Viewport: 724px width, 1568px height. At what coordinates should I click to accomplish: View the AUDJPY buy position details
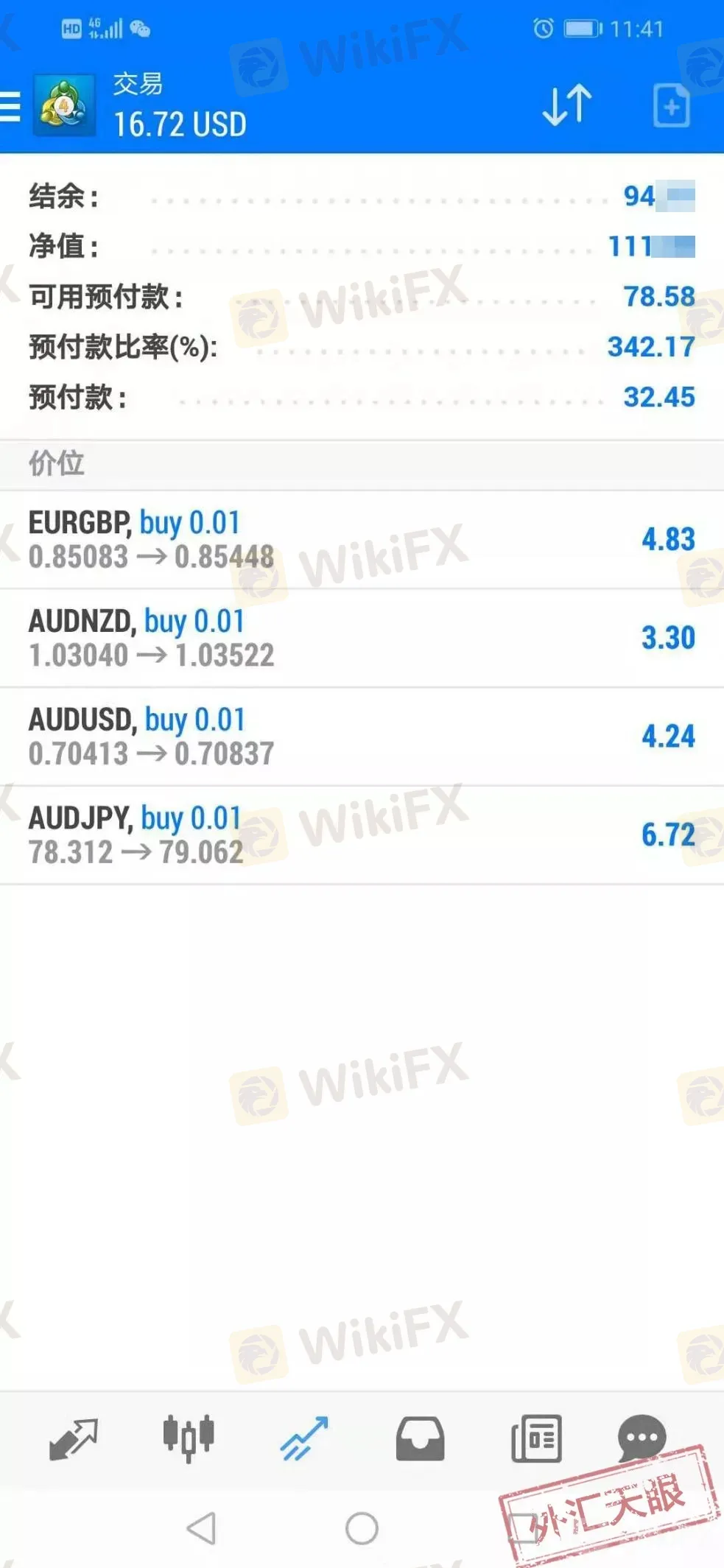361,835
